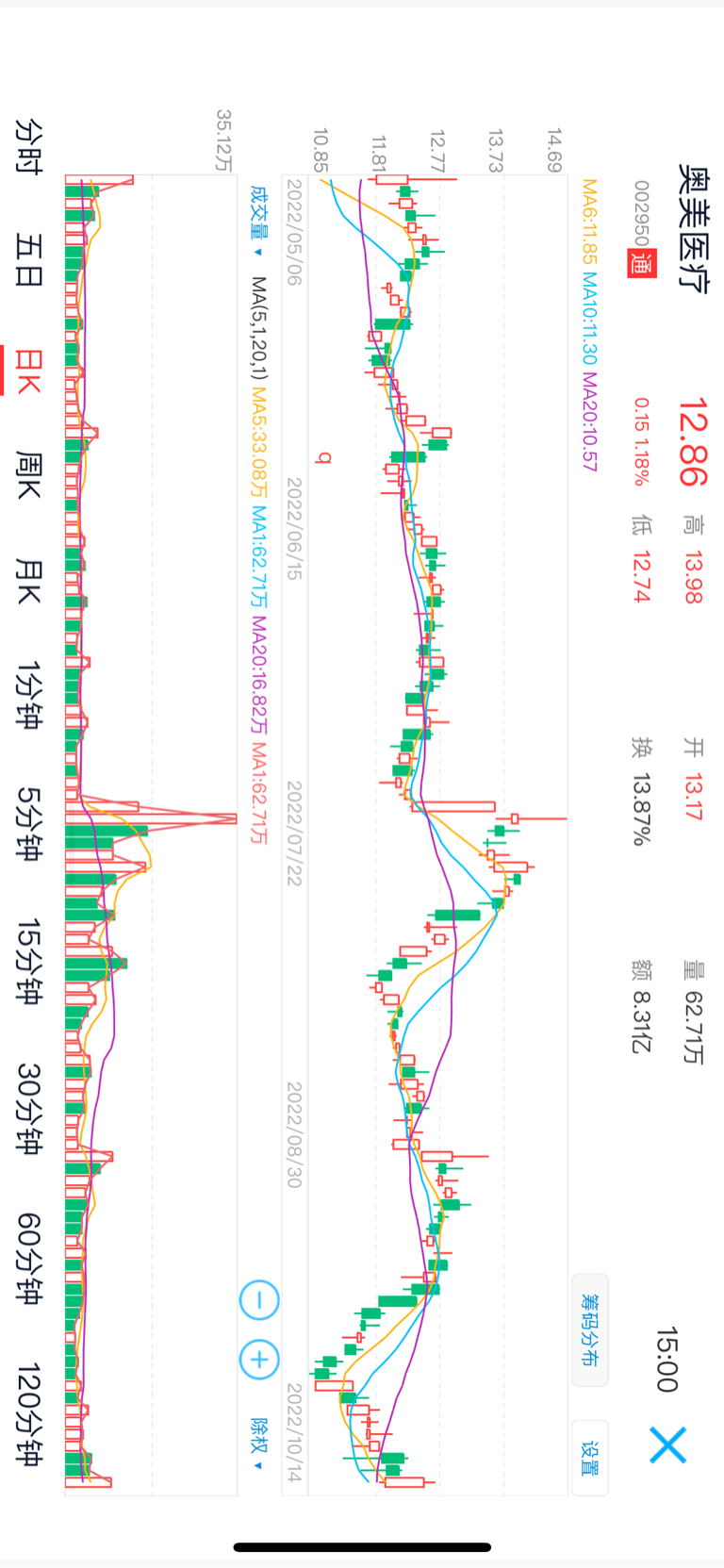Image resolution: width=724 pixels, height=1568 pixels.
Task: Switch to the 月K tab
Action: (x=30, y=582)
